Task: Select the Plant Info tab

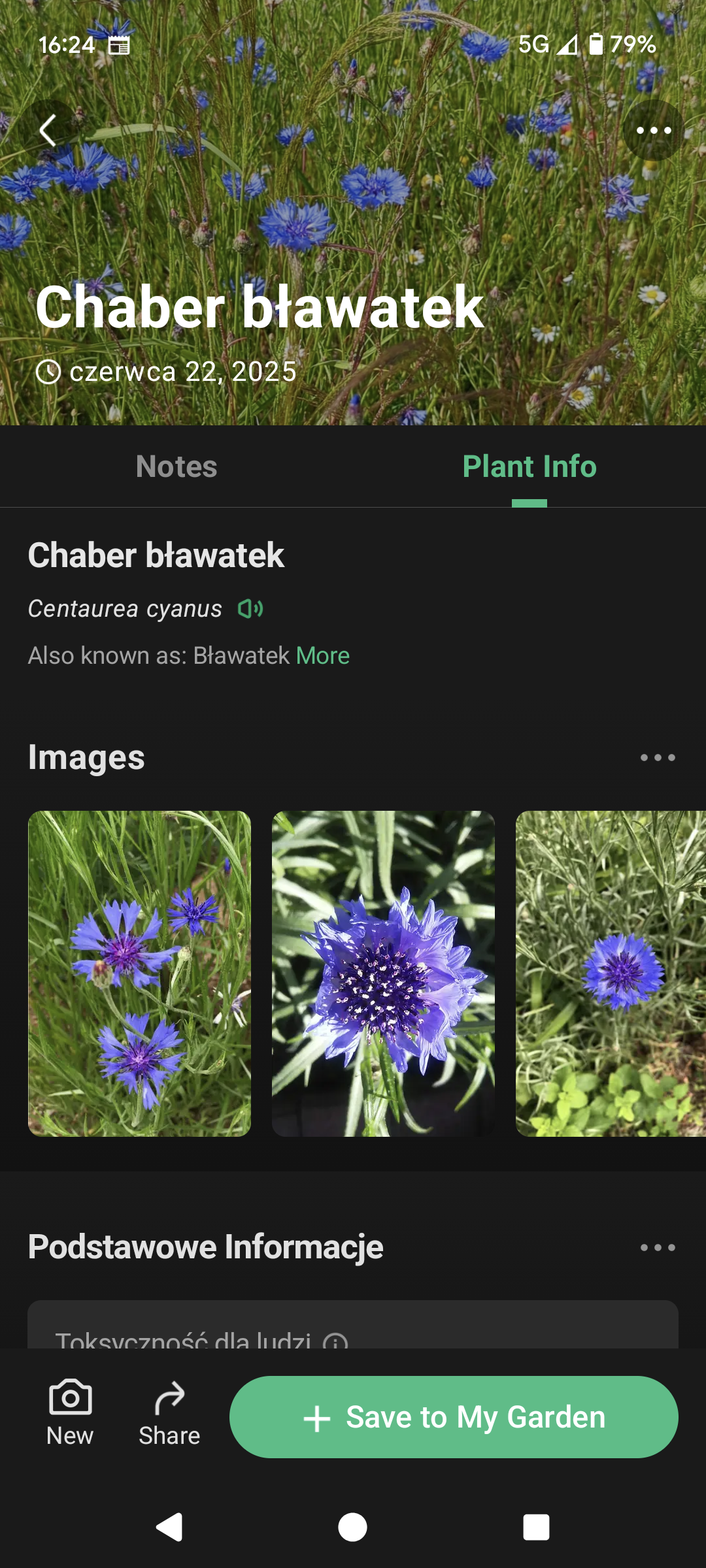Action: click(529, 466)
